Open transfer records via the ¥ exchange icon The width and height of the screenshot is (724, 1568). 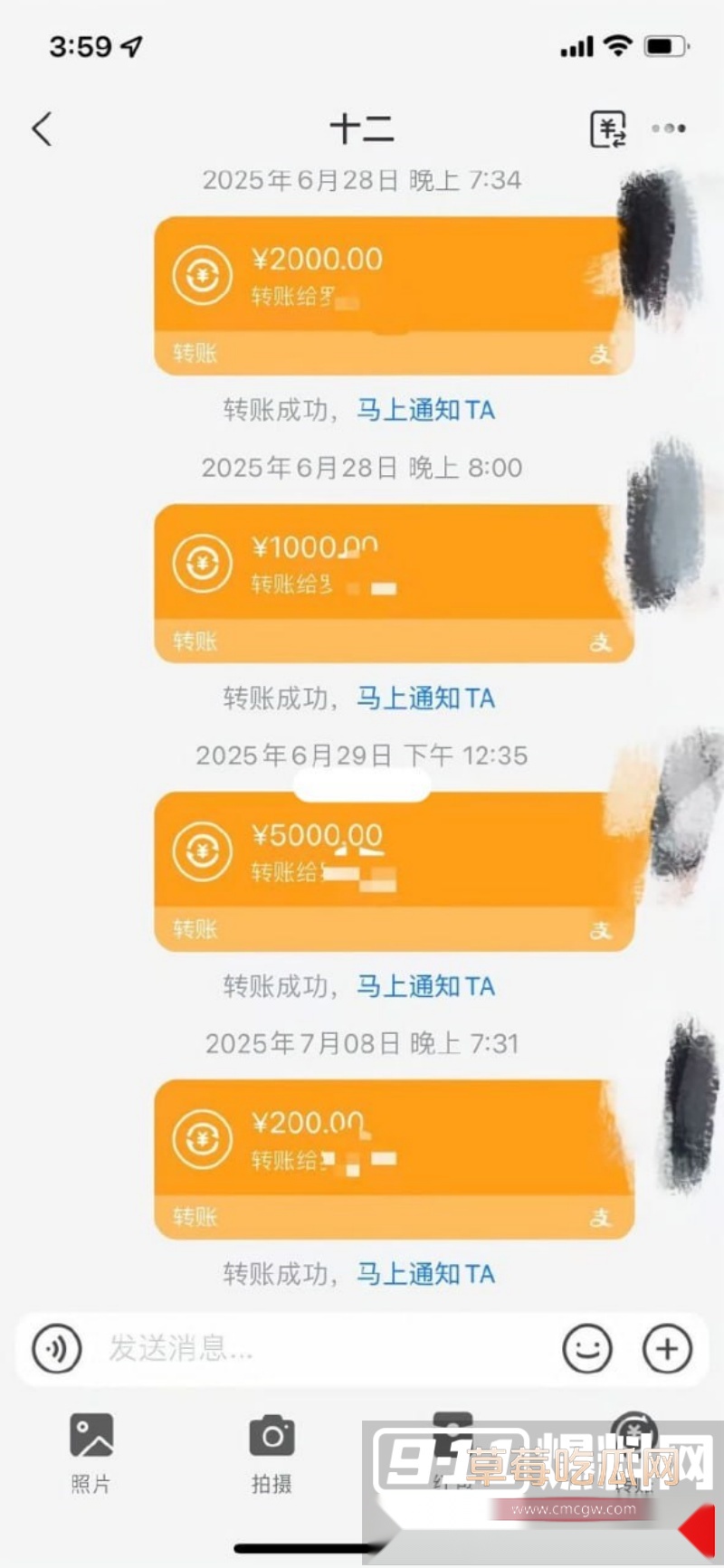pos(610,128)
